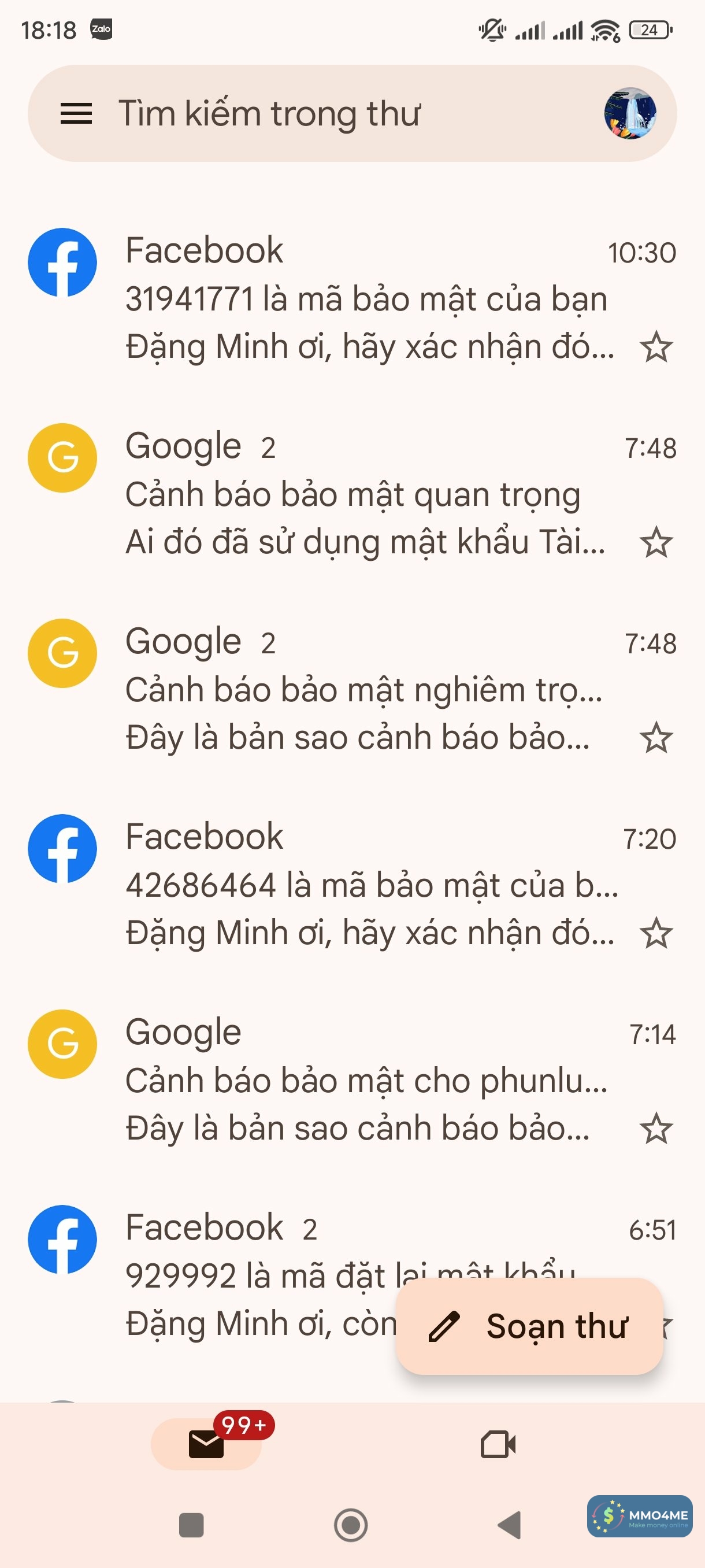Star the Facebook email from 7:20
The height and width of the screenshot is (1568, 705).
(656, 934)
